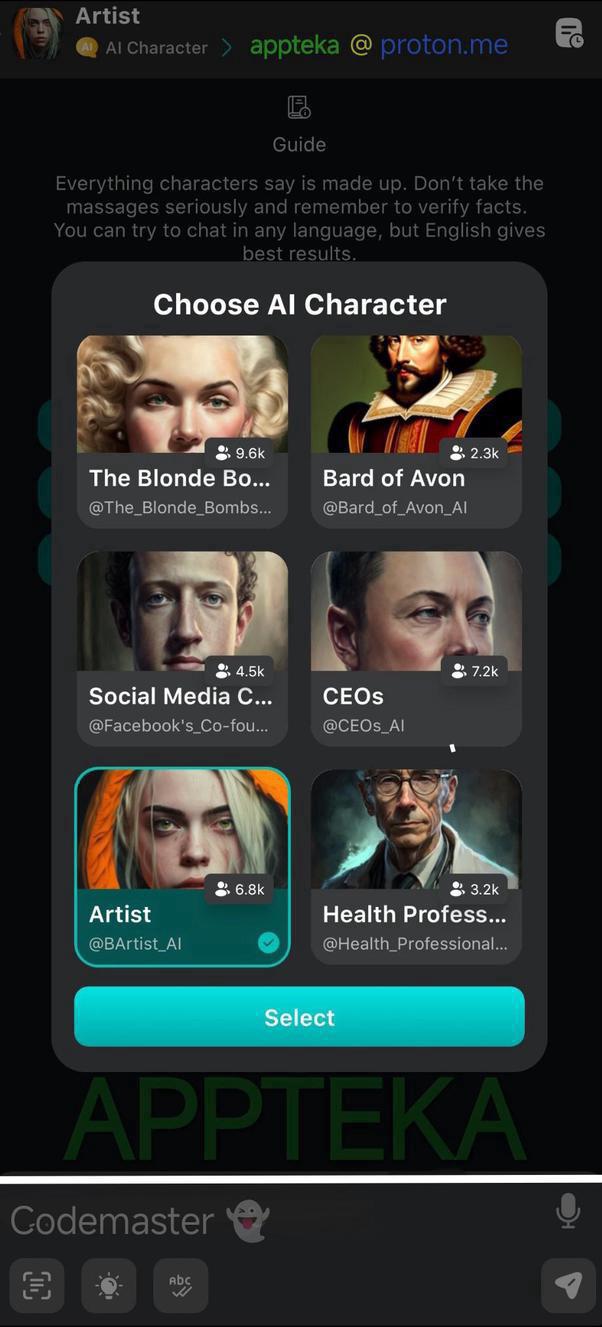Pick the CEOs character card

point(416,648)
